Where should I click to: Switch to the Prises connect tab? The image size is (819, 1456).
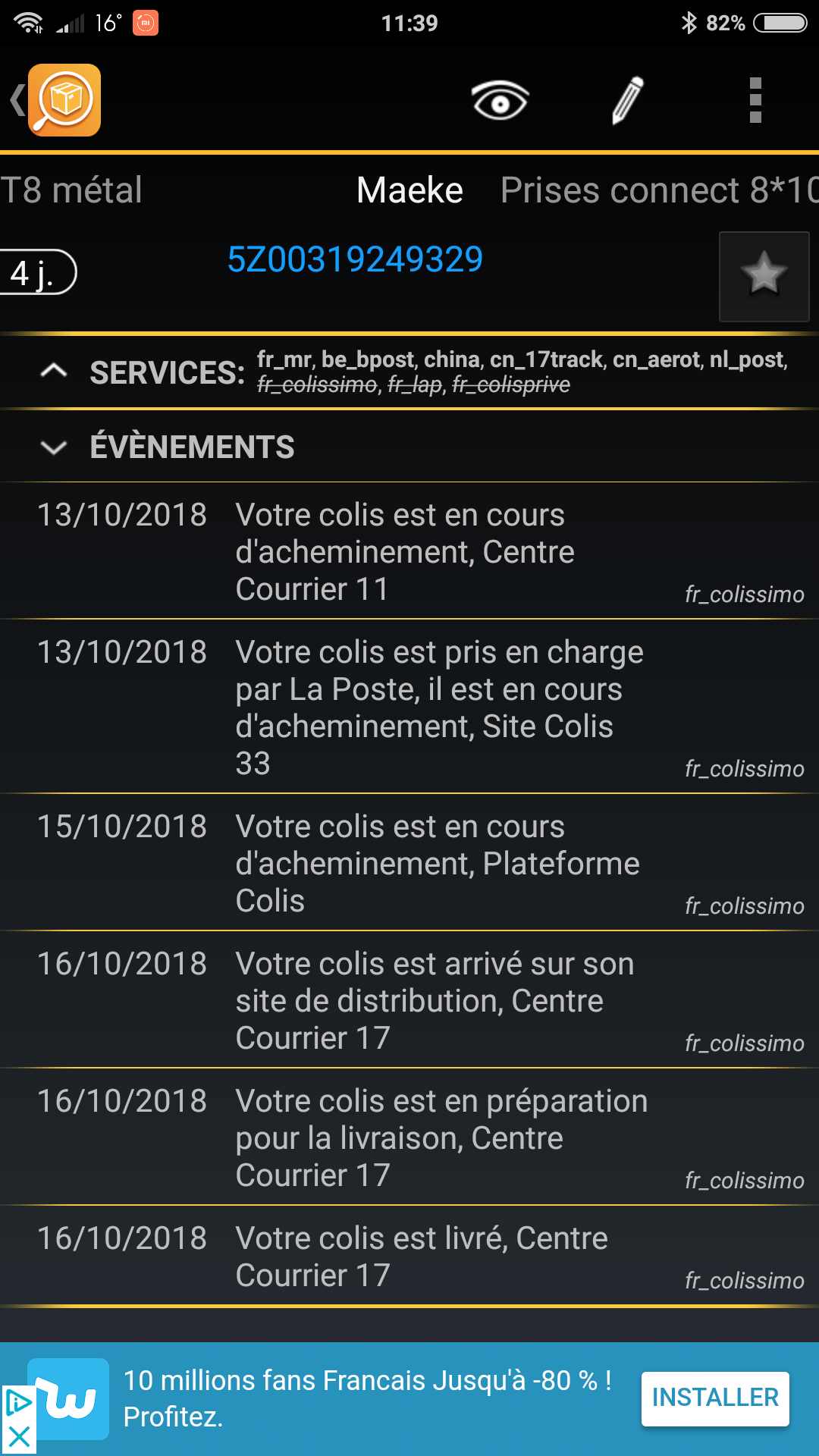click(659, 190)
